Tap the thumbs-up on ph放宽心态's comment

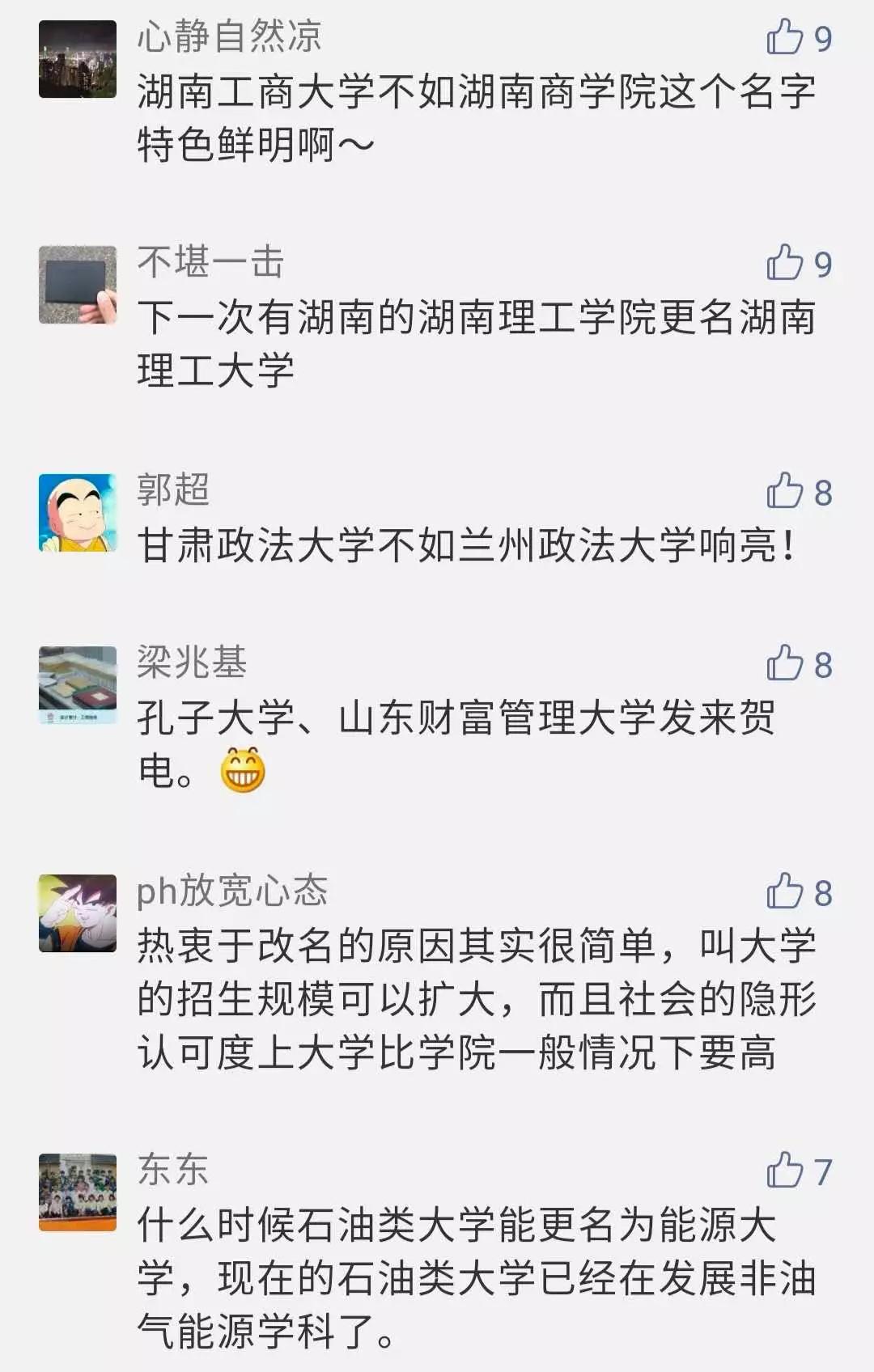coord(784,891)
